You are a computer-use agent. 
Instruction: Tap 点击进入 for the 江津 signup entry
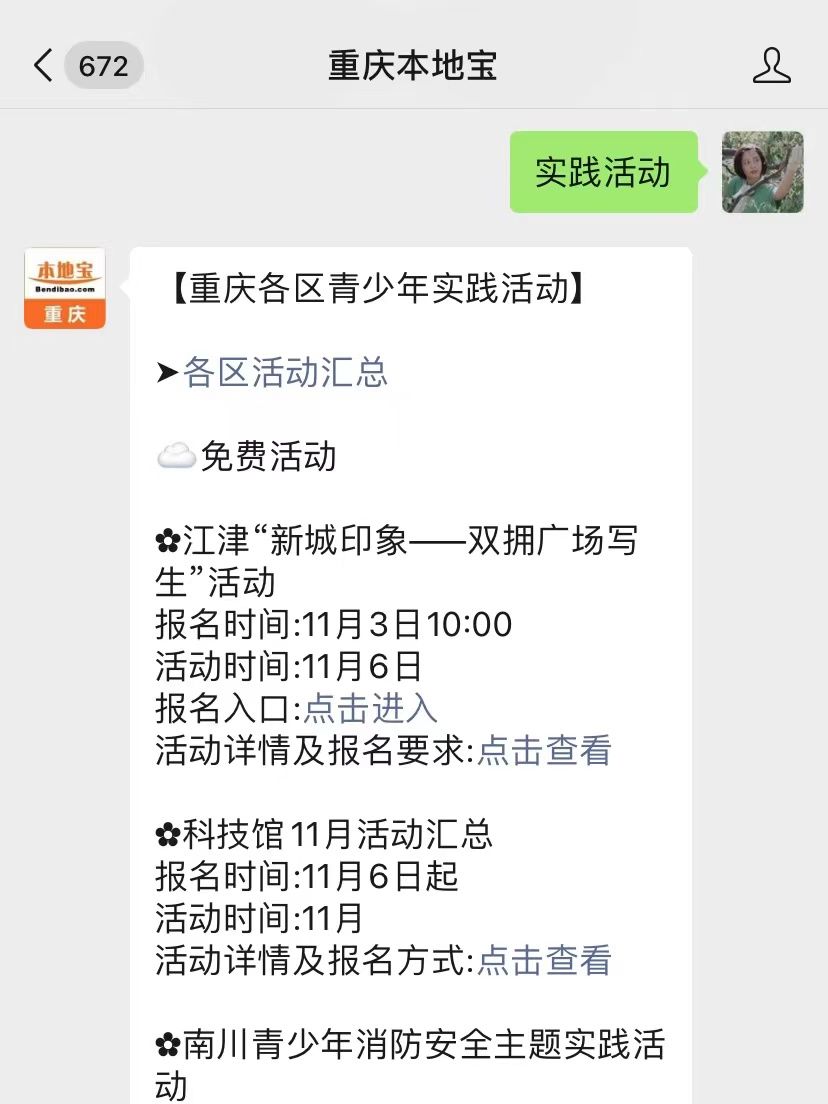[371, 708]
